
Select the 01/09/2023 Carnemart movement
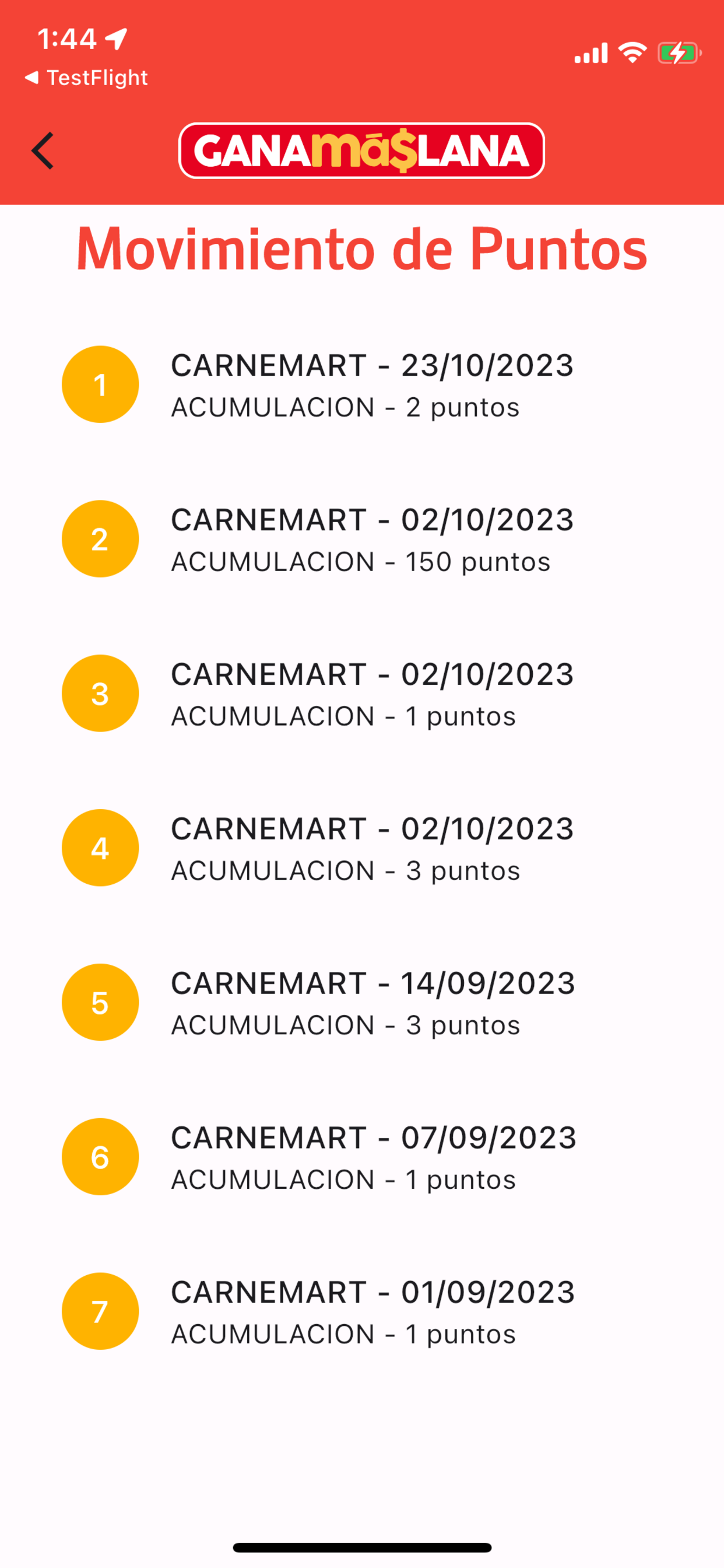click(x=362, y=1311)
